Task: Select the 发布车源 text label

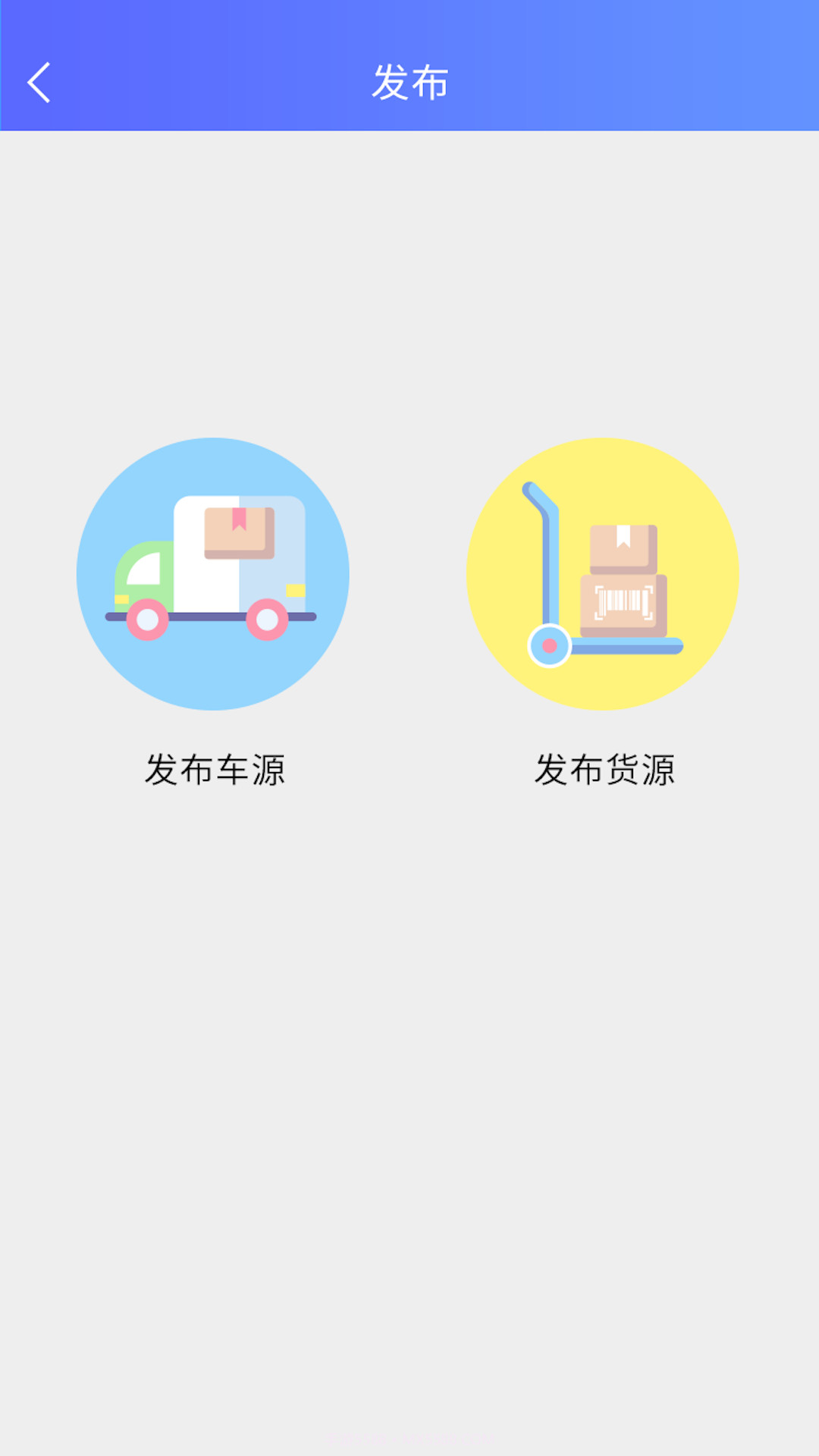Action: point(215,770)
